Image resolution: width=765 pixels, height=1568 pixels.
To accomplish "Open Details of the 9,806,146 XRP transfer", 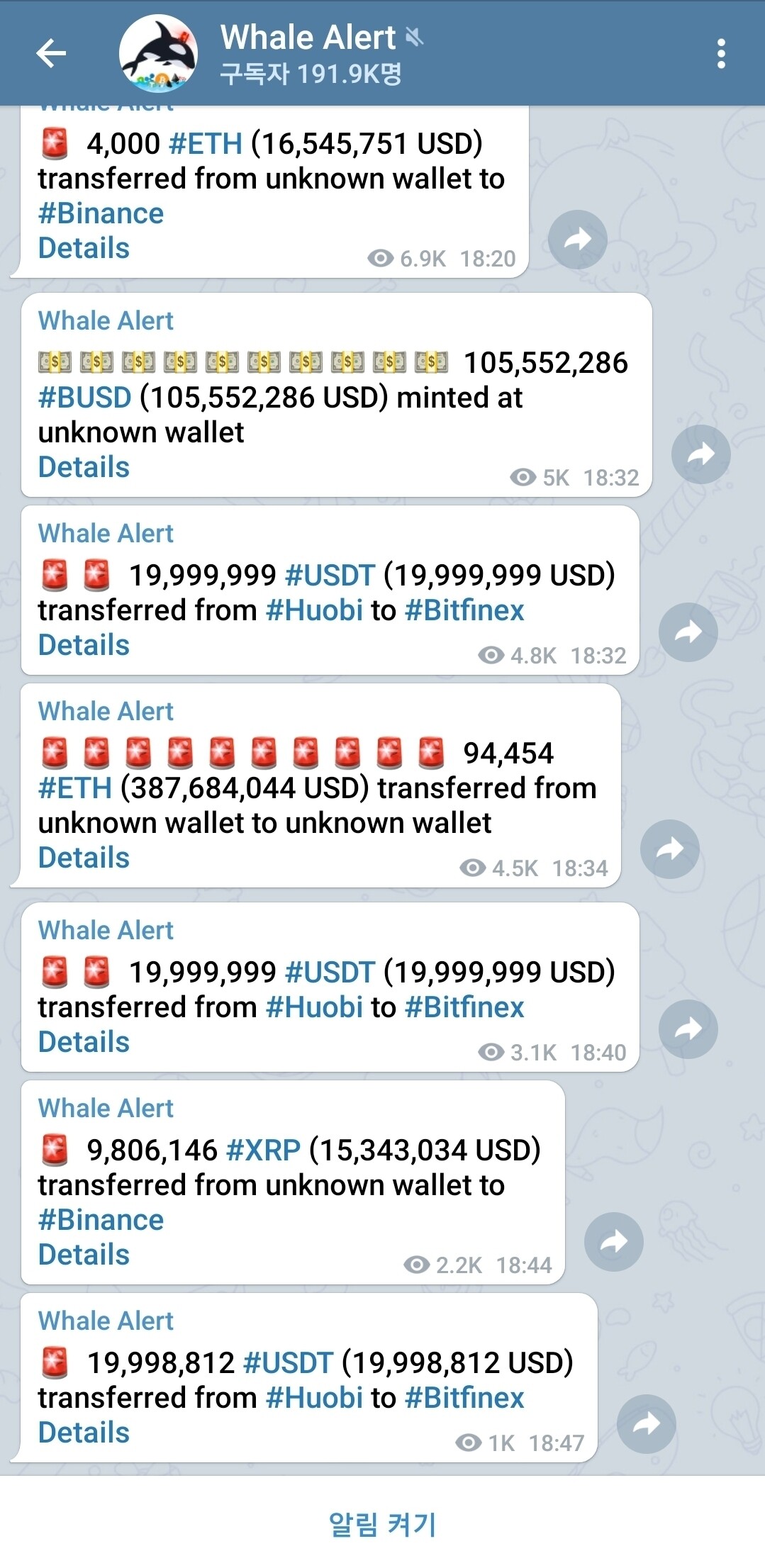I will coord(84,1255).
